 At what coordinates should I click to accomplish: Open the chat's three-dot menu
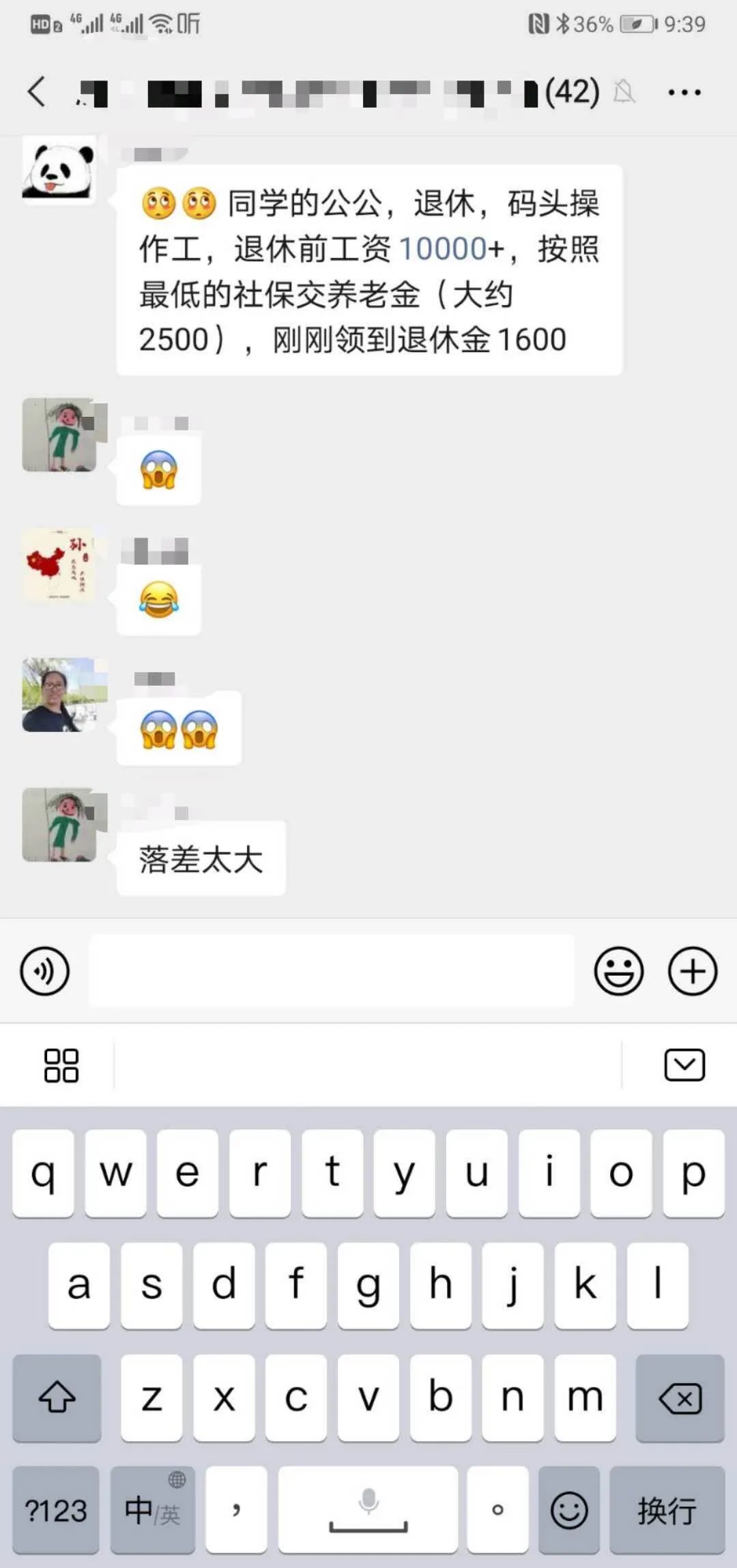pyautogui.click(x=684, y=92)
